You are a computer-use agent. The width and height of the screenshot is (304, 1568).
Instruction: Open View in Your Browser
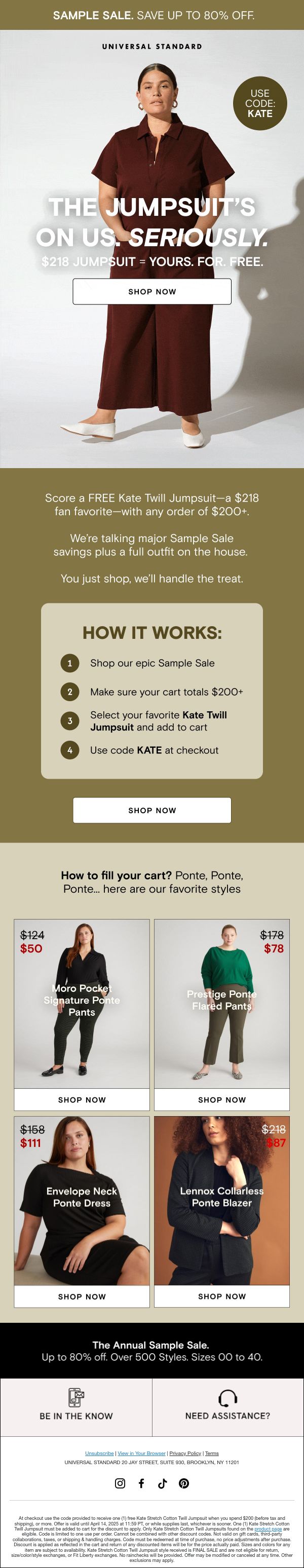[141, 1453]
